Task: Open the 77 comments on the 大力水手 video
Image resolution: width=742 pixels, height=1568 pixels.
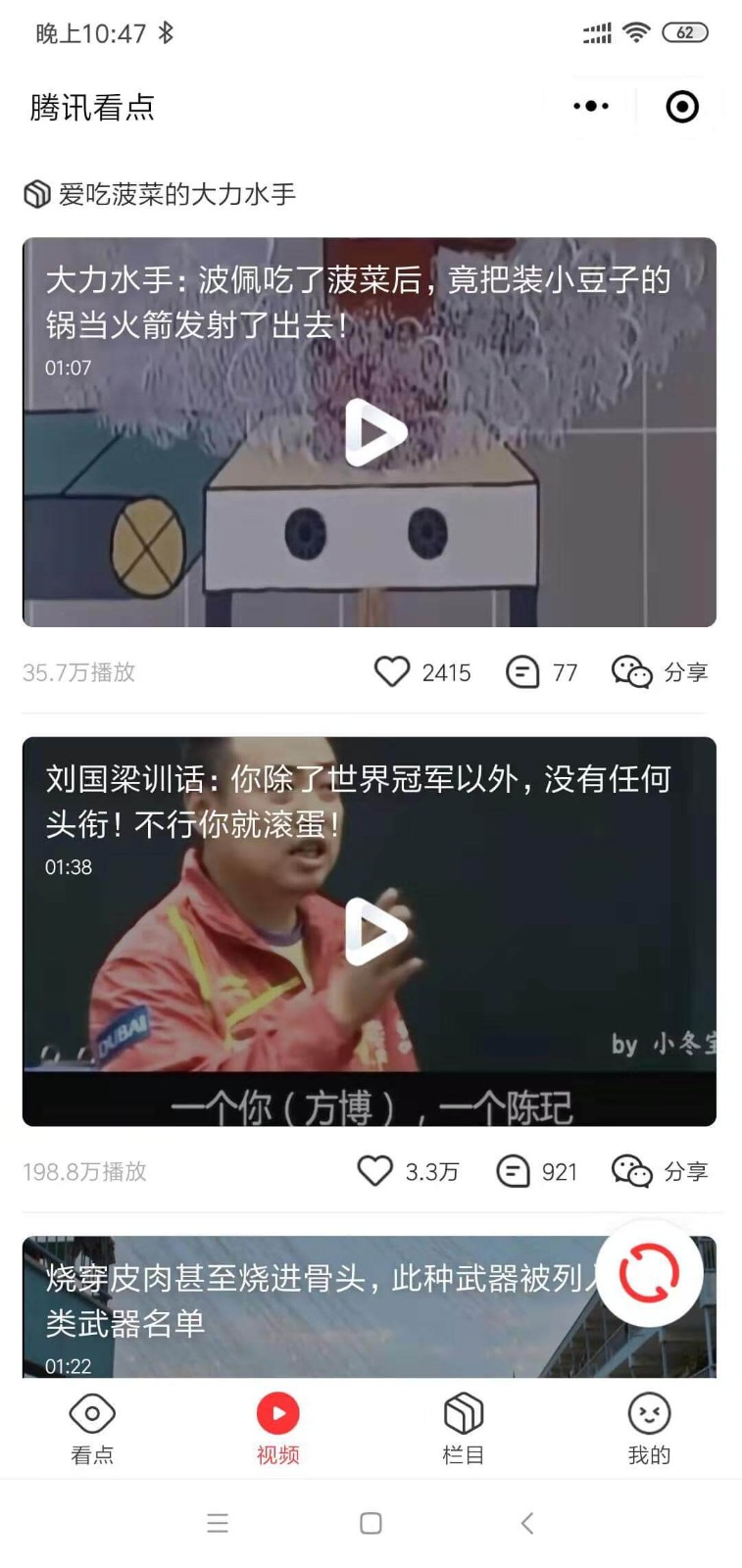Action: tap(522, 672)
